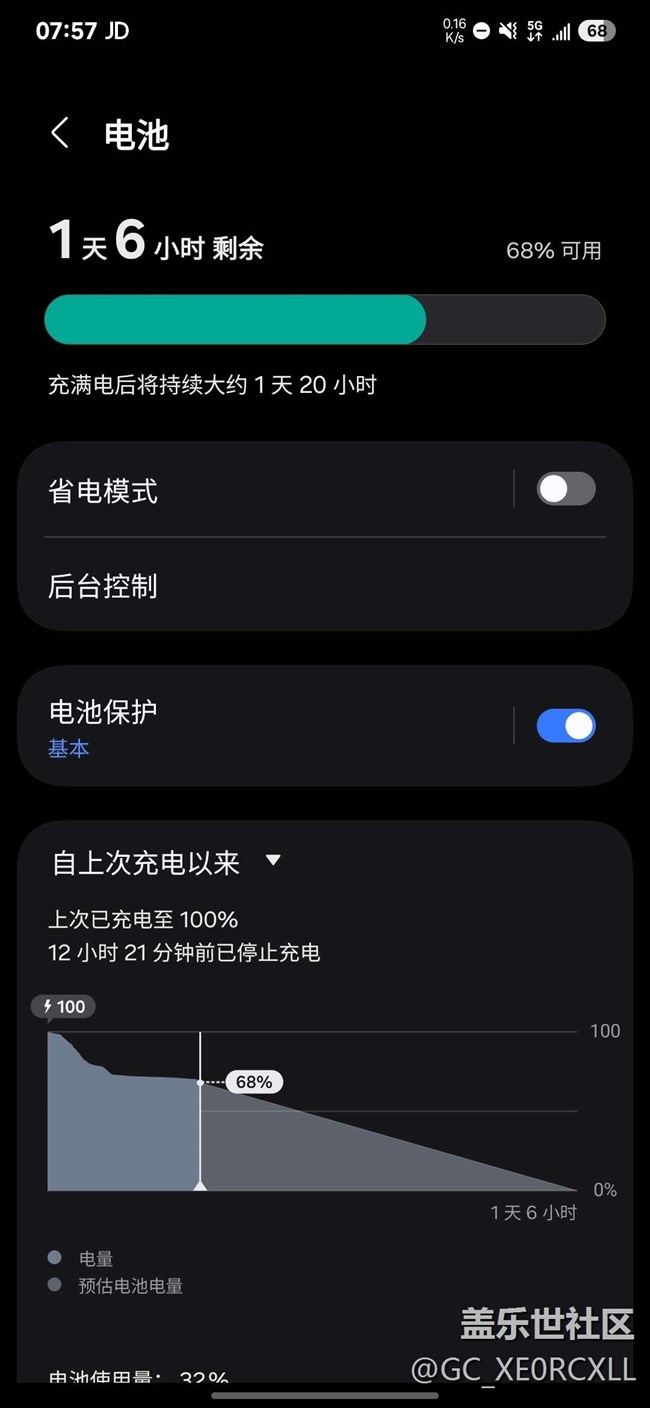Turn on the 省电模式 switch
The image size is (650, 1408).
point(566,489)
